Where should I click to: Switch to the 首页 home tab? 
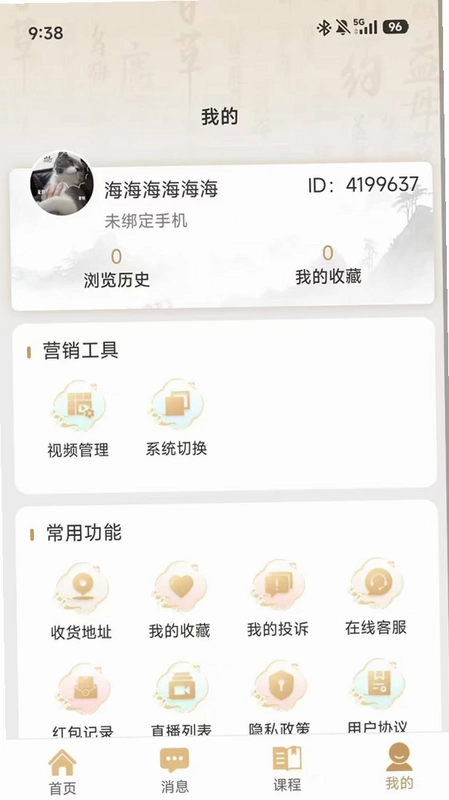(x=62, y=771)
